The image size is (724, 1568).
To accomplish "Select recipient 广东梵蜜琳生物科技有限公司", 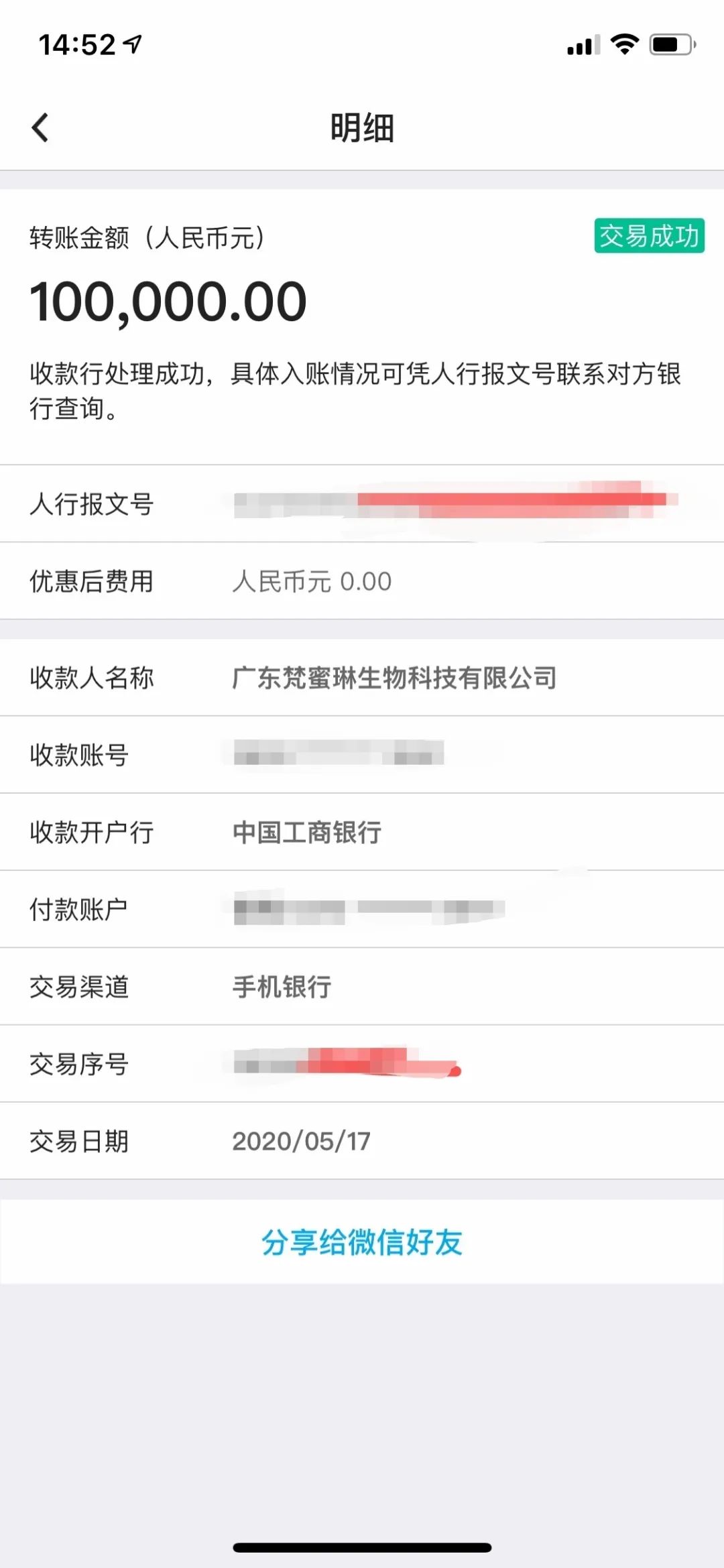I will pyautogui.click(x=396, y=678).
